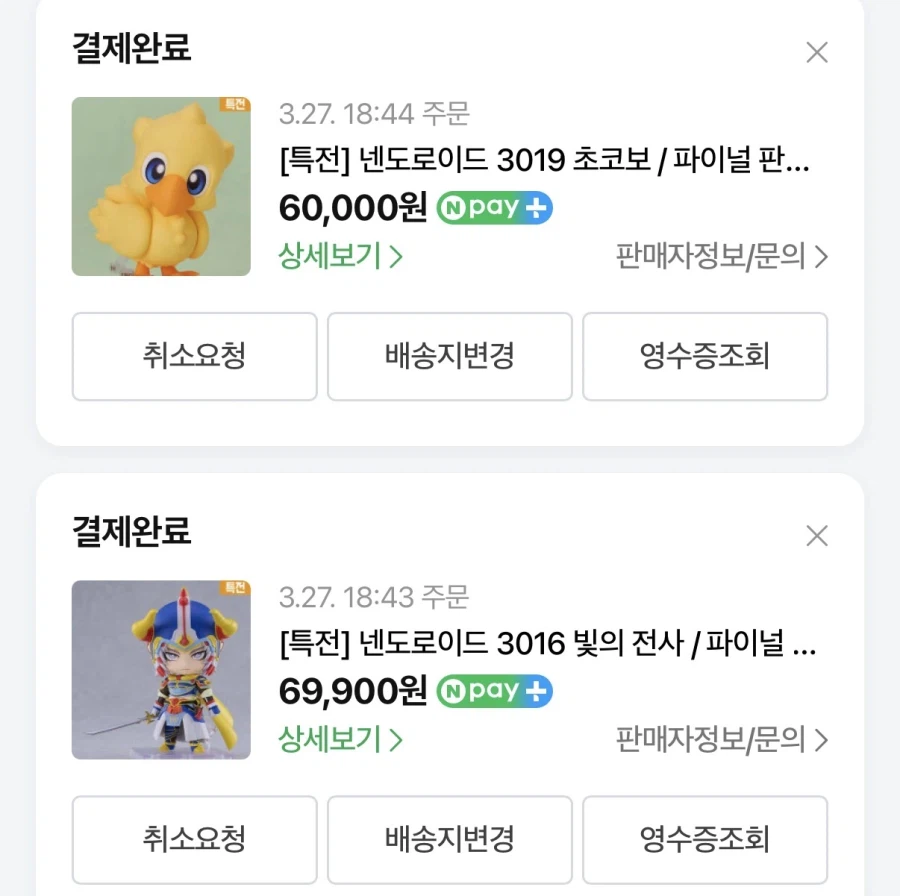900x896 pixels.
Task: Tap 취소요청 for the 초코보 order
Action: coord(194,356)
